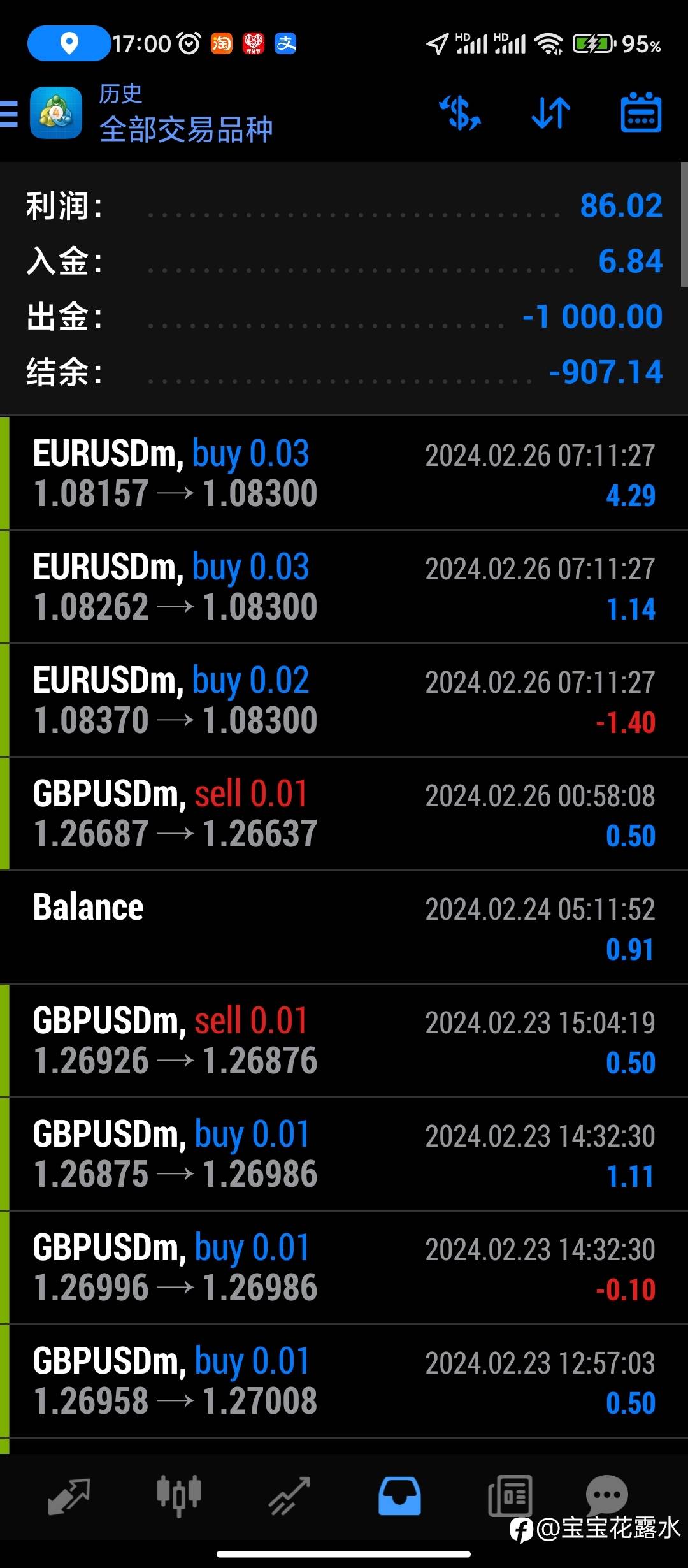Open GBPUSDm sell trade from 2024.02.26 00:58:08

pyautogui.click(x=344, y=813)
